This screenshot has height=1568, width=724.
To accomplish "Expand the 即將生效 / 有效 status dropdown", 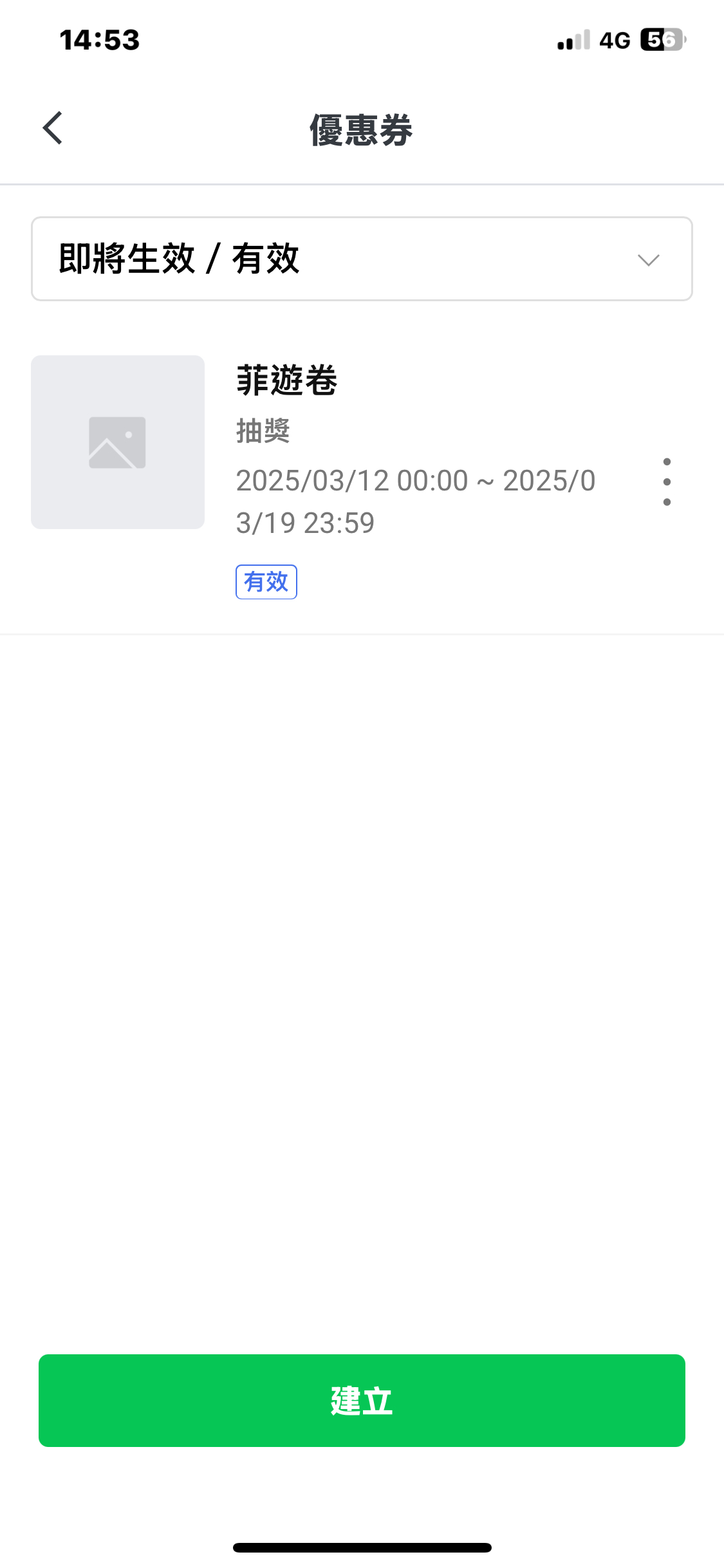I will click(362, 259).
